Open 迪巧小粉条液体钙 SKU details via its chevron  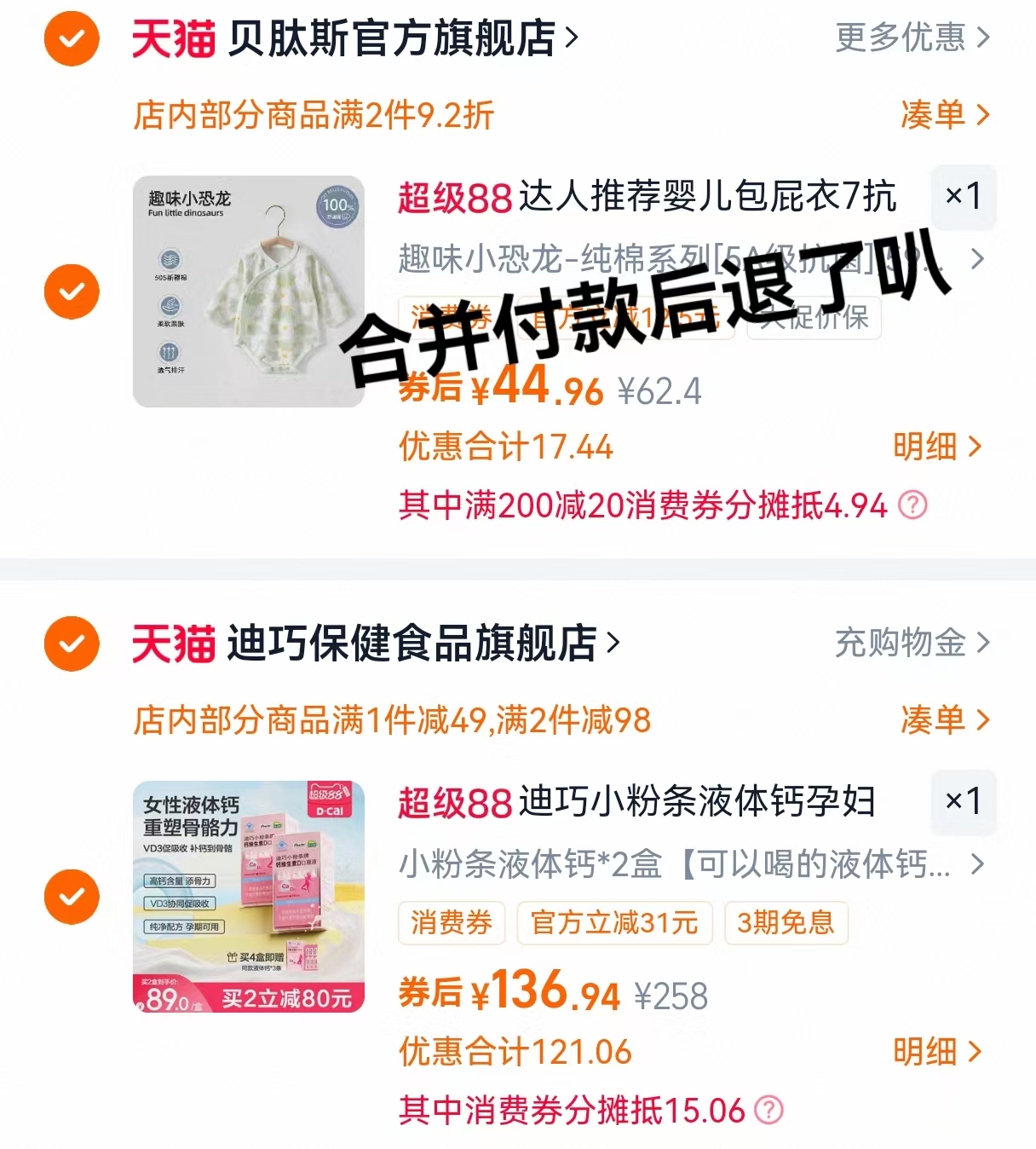(976, 865)
